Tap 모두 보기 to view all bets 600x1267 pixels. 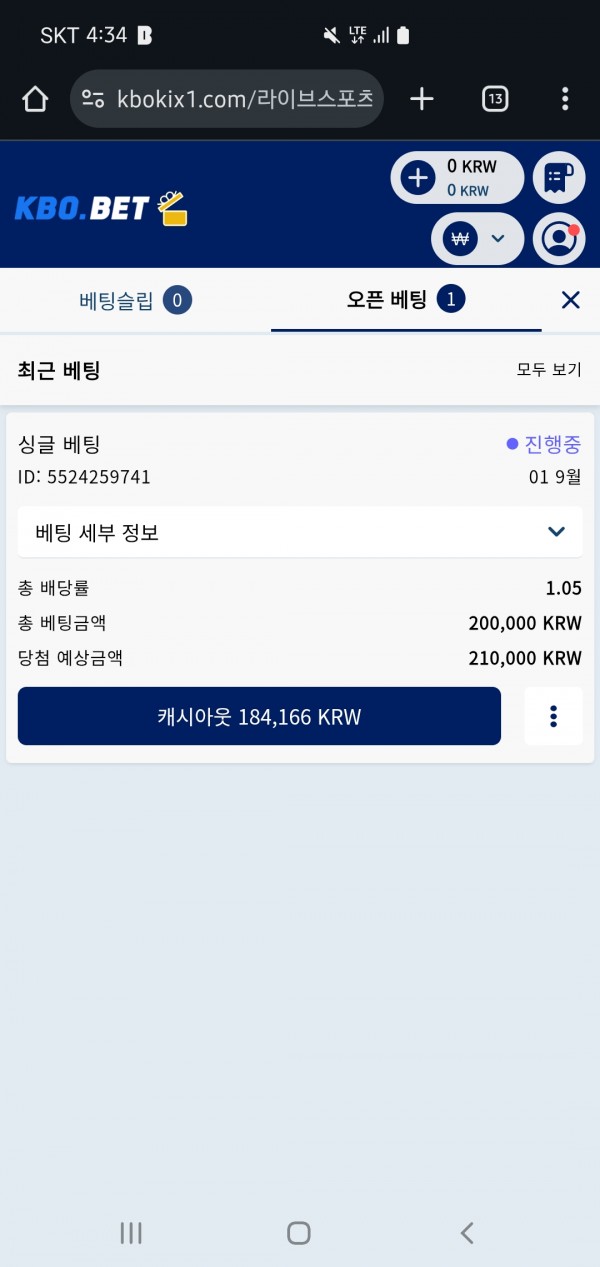click(549, 370)
